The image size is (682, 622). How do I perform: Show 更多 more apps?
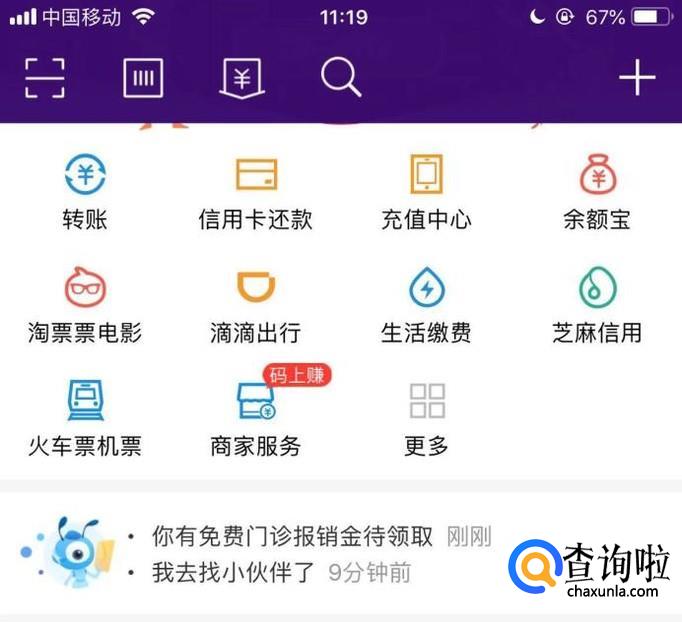pos(426,418)
